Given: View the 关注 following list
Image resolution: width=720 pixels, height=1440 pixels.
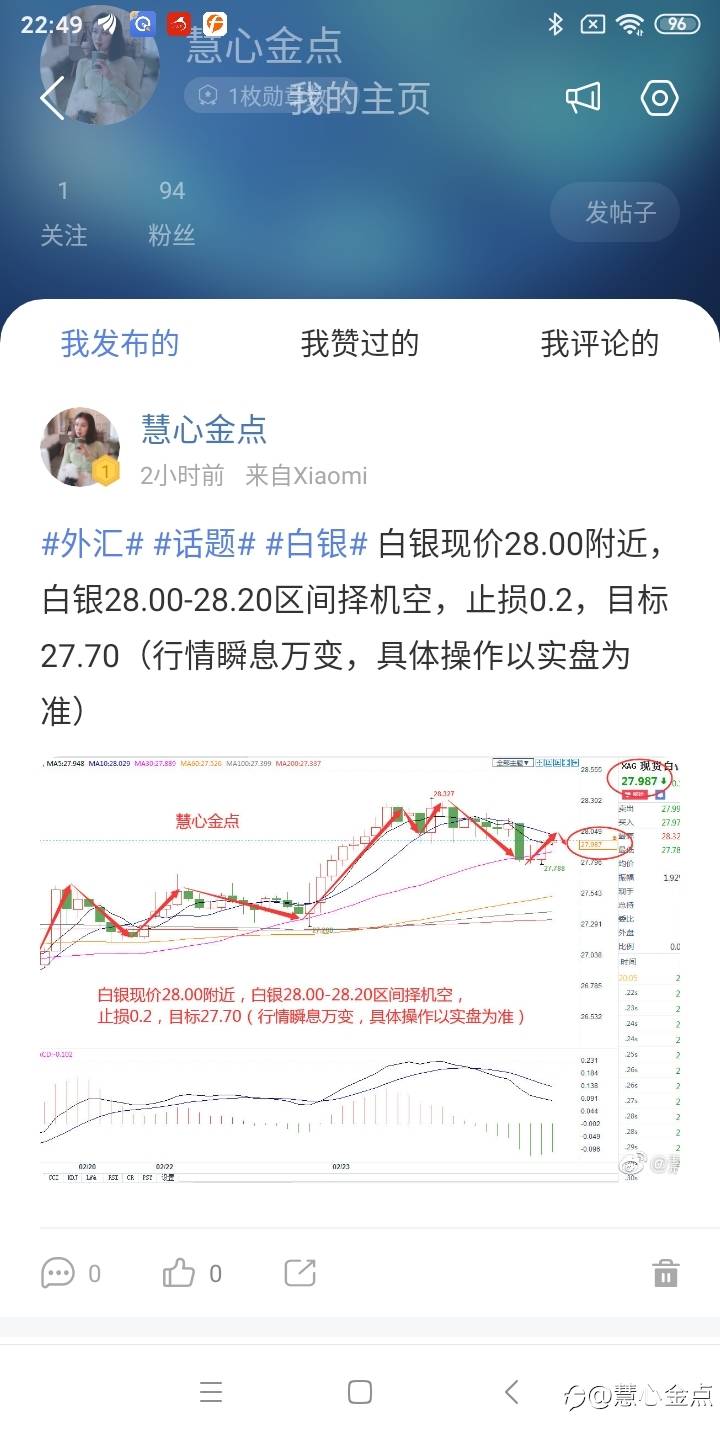Looking at the screenshot, I should click(x=64, y=213).
